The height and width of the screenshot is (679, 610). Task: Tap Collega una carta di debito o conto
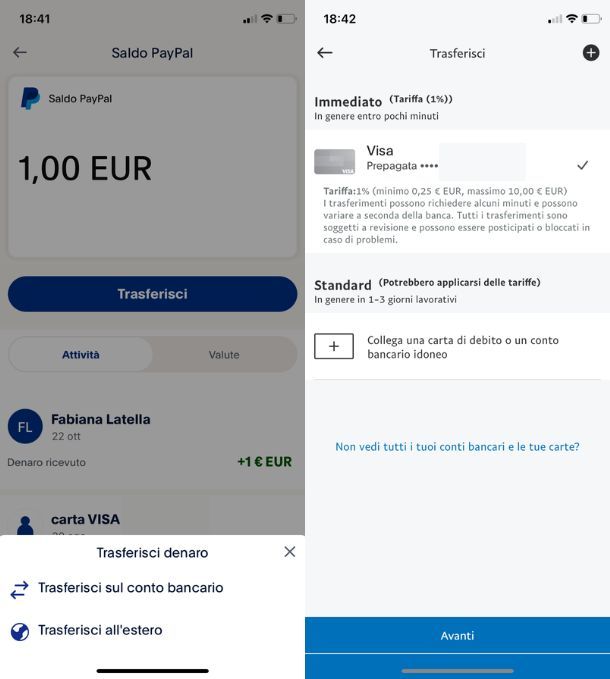460,347
